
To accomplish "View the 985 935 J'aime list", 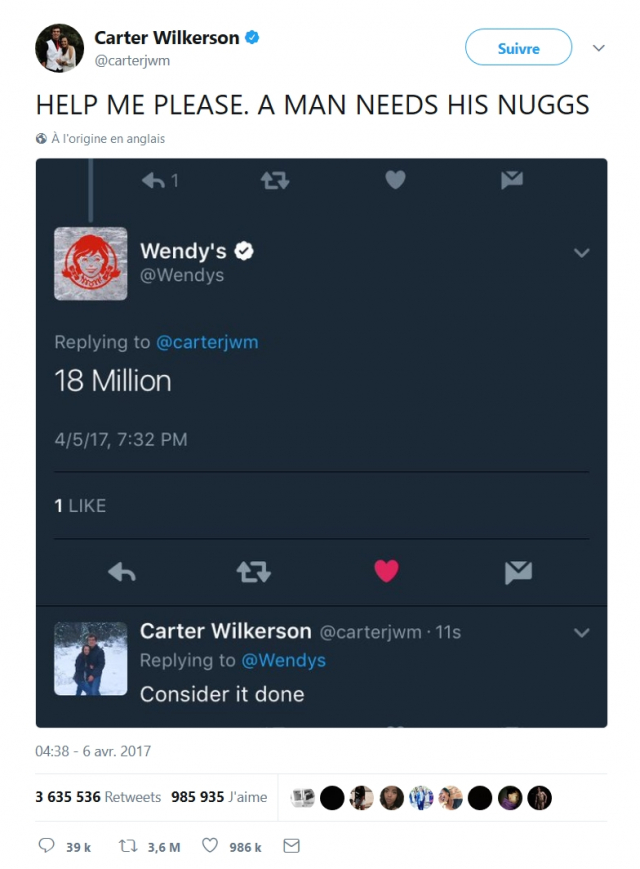I will pyautogui.click(x=218, y=797).
